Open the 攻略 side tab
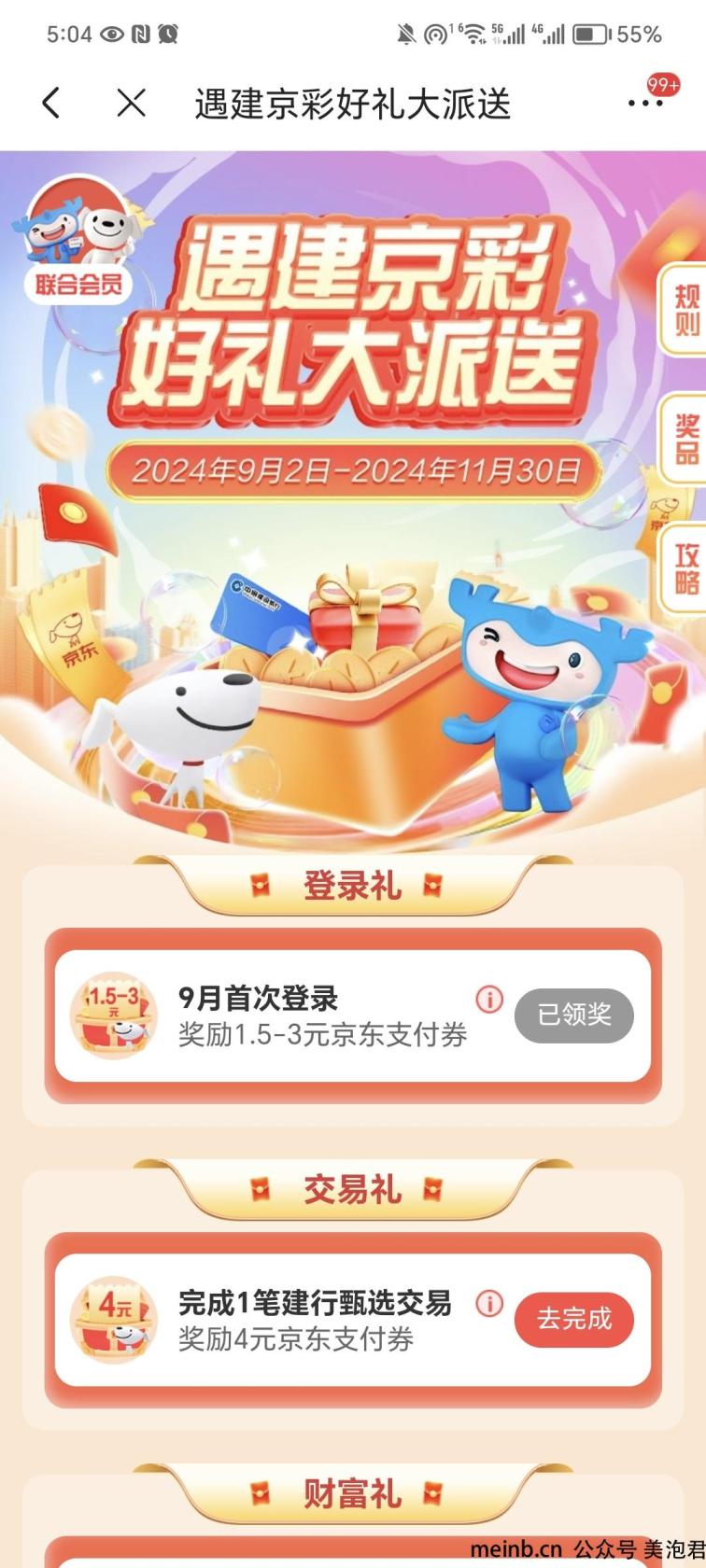The image size is (706, 1568). 686,568
